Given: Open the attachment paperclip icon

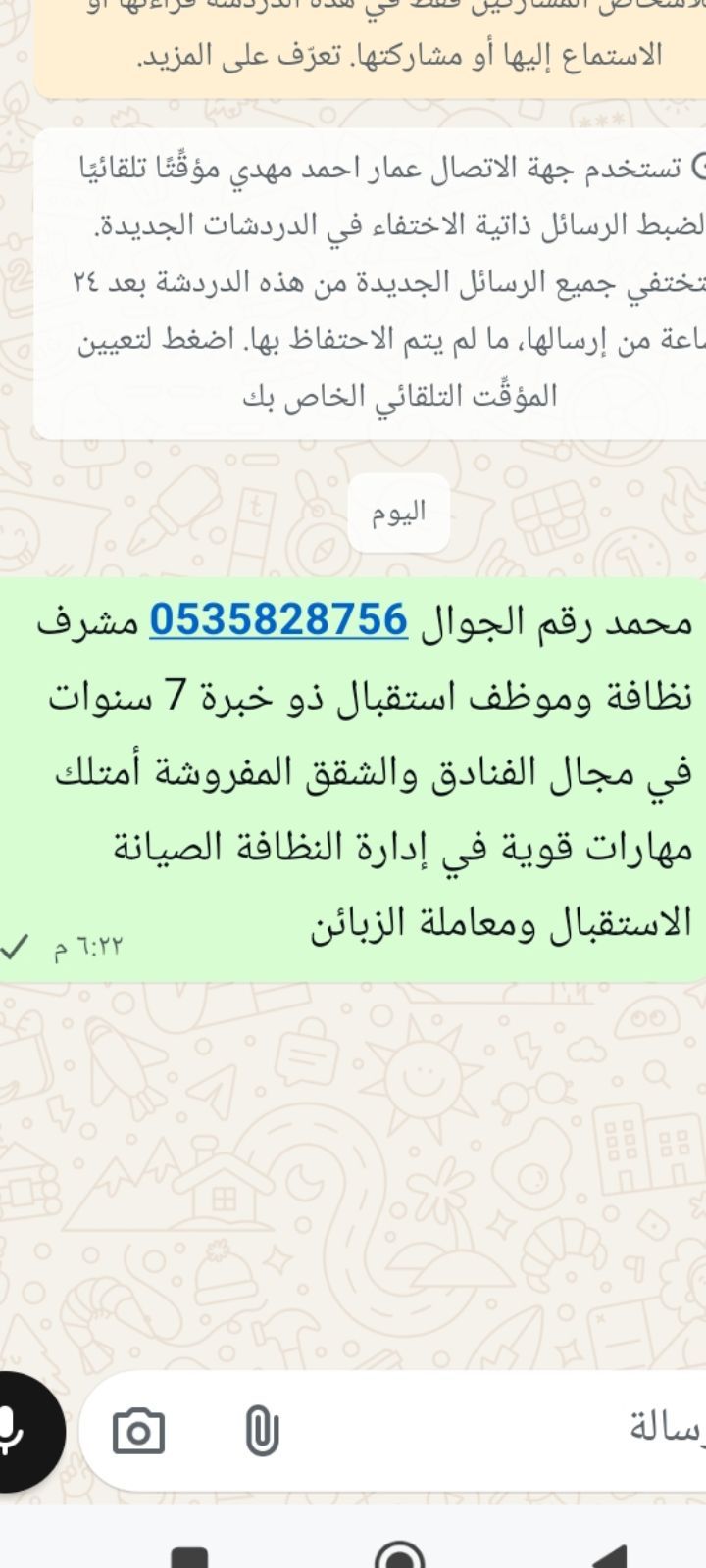Looking at the screenshot, I should tap(261, 1432).
